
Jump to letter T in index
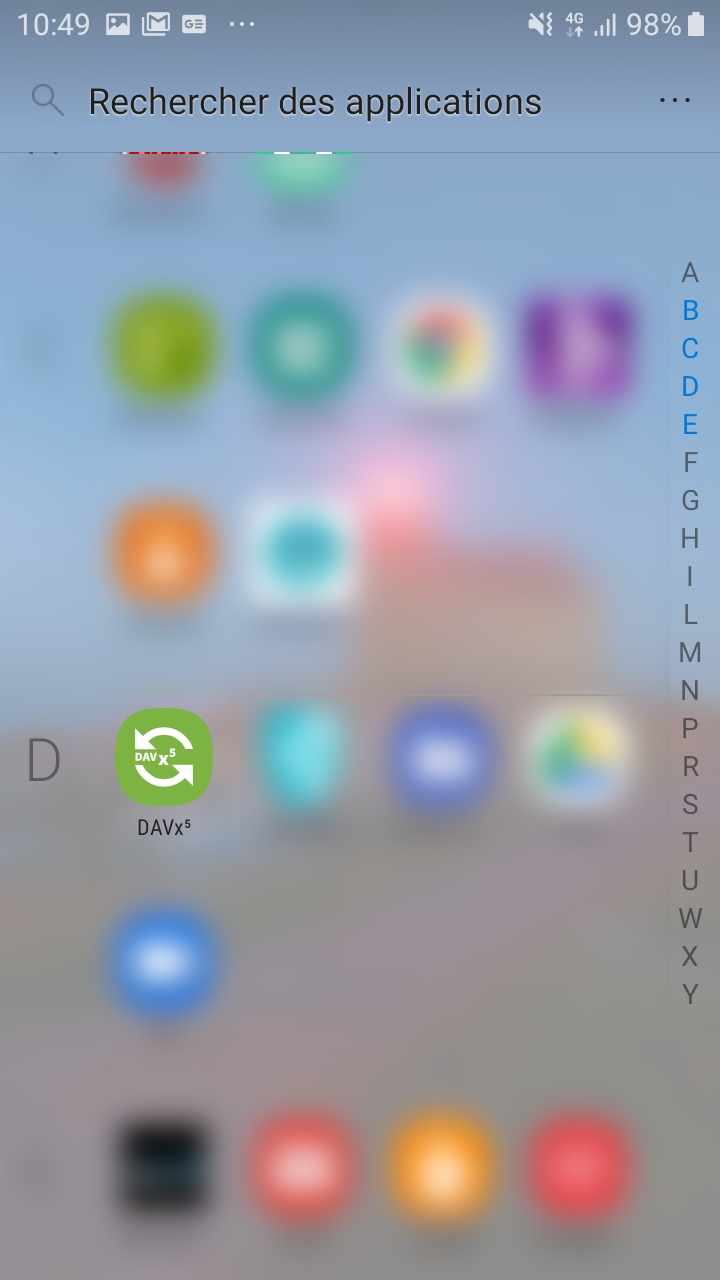click(x=690, y=842)
